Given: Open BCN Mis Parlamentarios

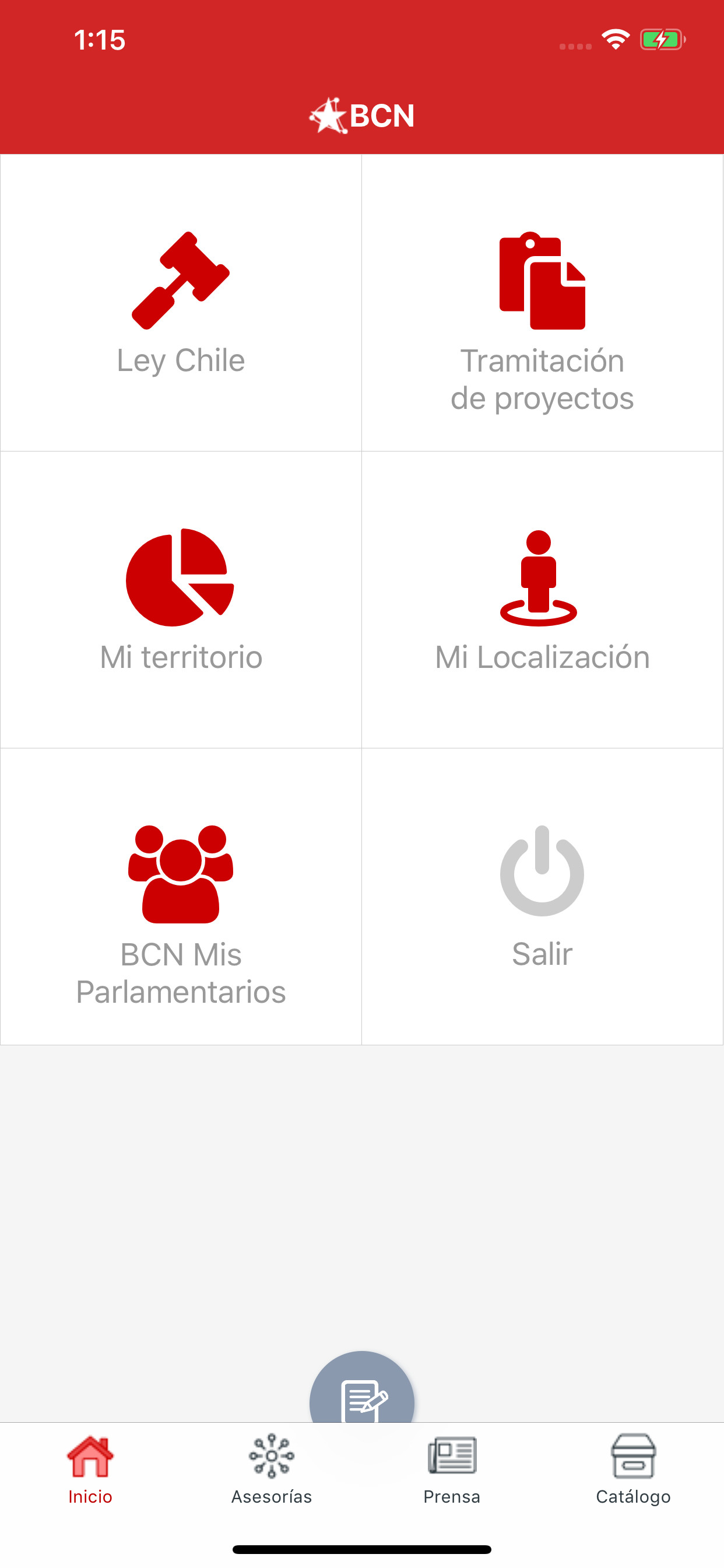Looking at the screenshot, I should pos(181,897).
